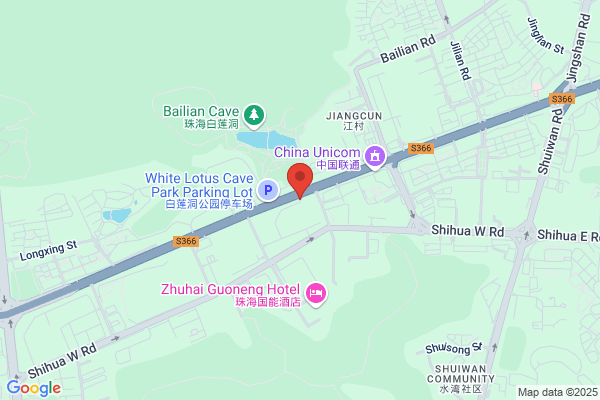Viewport: 600px width, 400px height.
Task: Open White Lotus Cave Park Parking Lot marker
Action: [268, 190]
